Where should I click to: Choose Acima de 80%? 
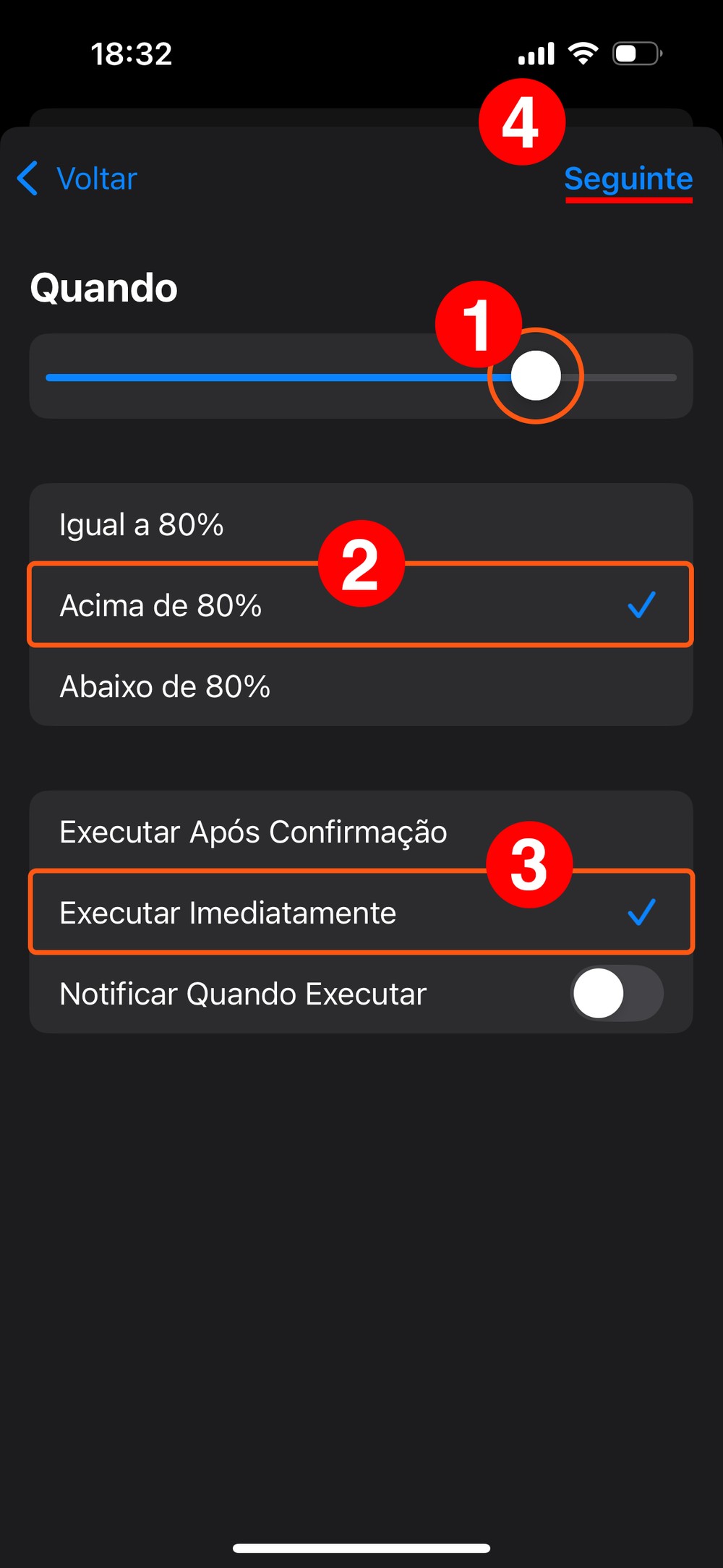pyautogui.click(x=360, y=605)
